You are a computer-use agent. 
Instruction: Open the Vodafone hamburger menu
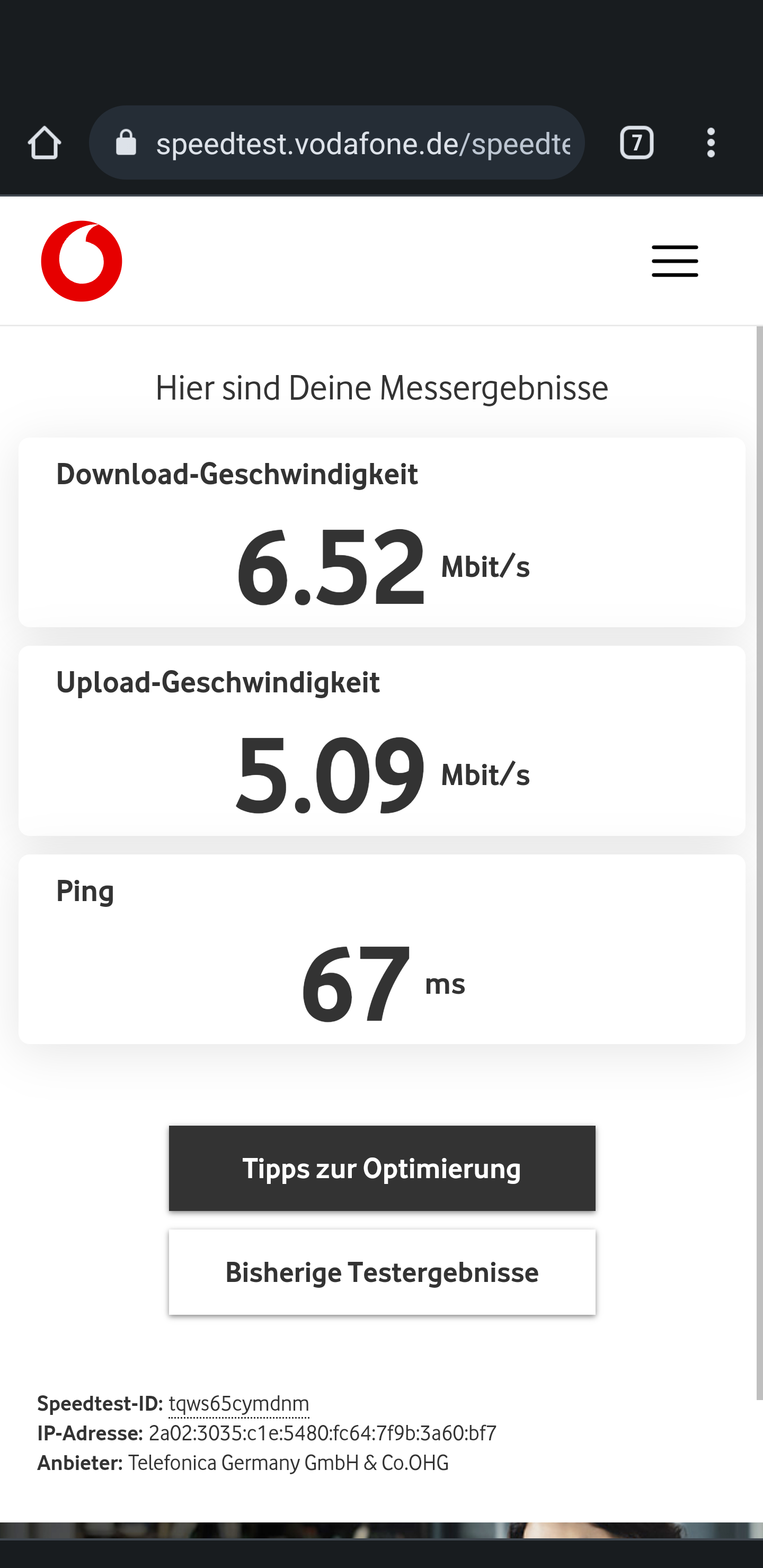pyautogui.click(x=675, y=261)
